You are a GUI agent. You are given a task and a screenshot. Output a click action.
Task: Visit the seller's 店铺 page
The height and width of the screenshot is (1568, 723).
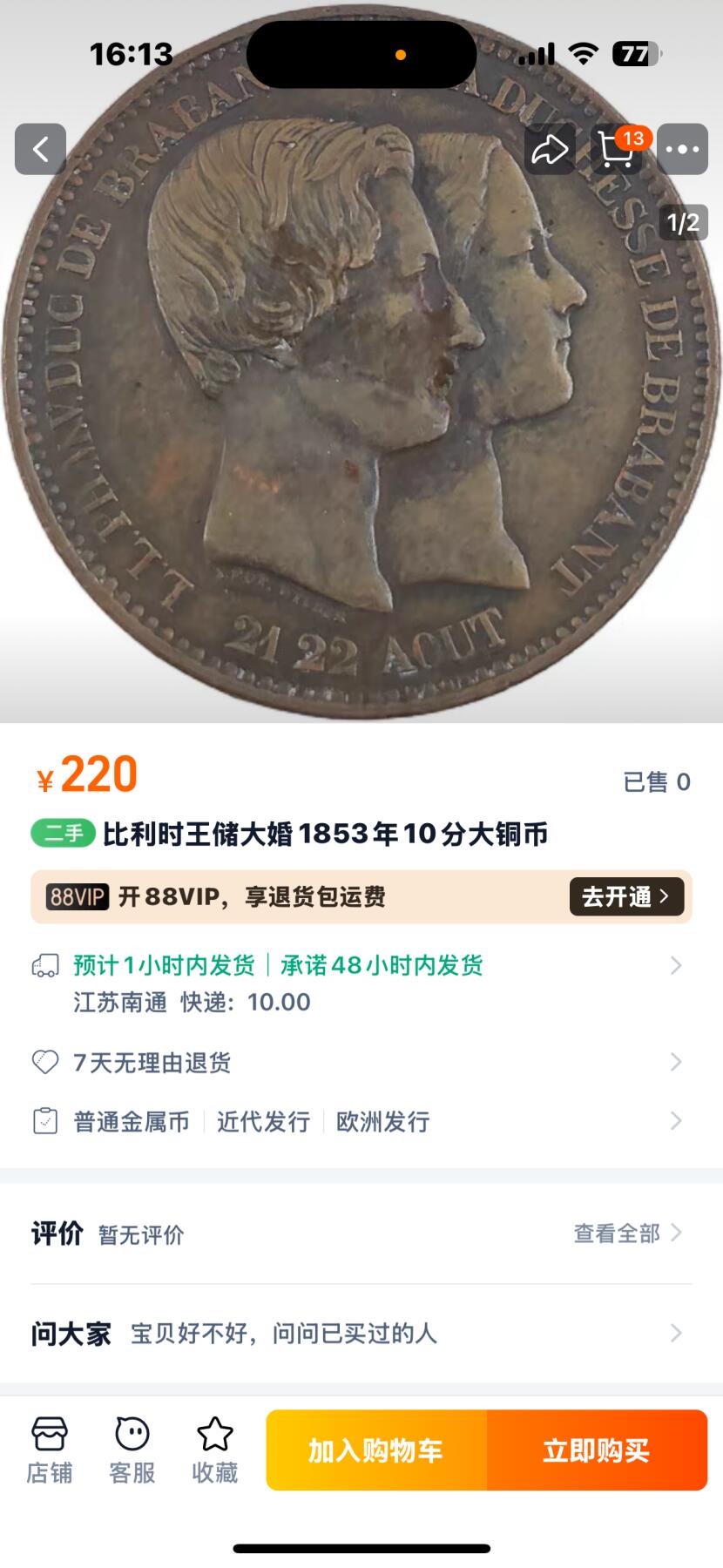point(49,1450)
